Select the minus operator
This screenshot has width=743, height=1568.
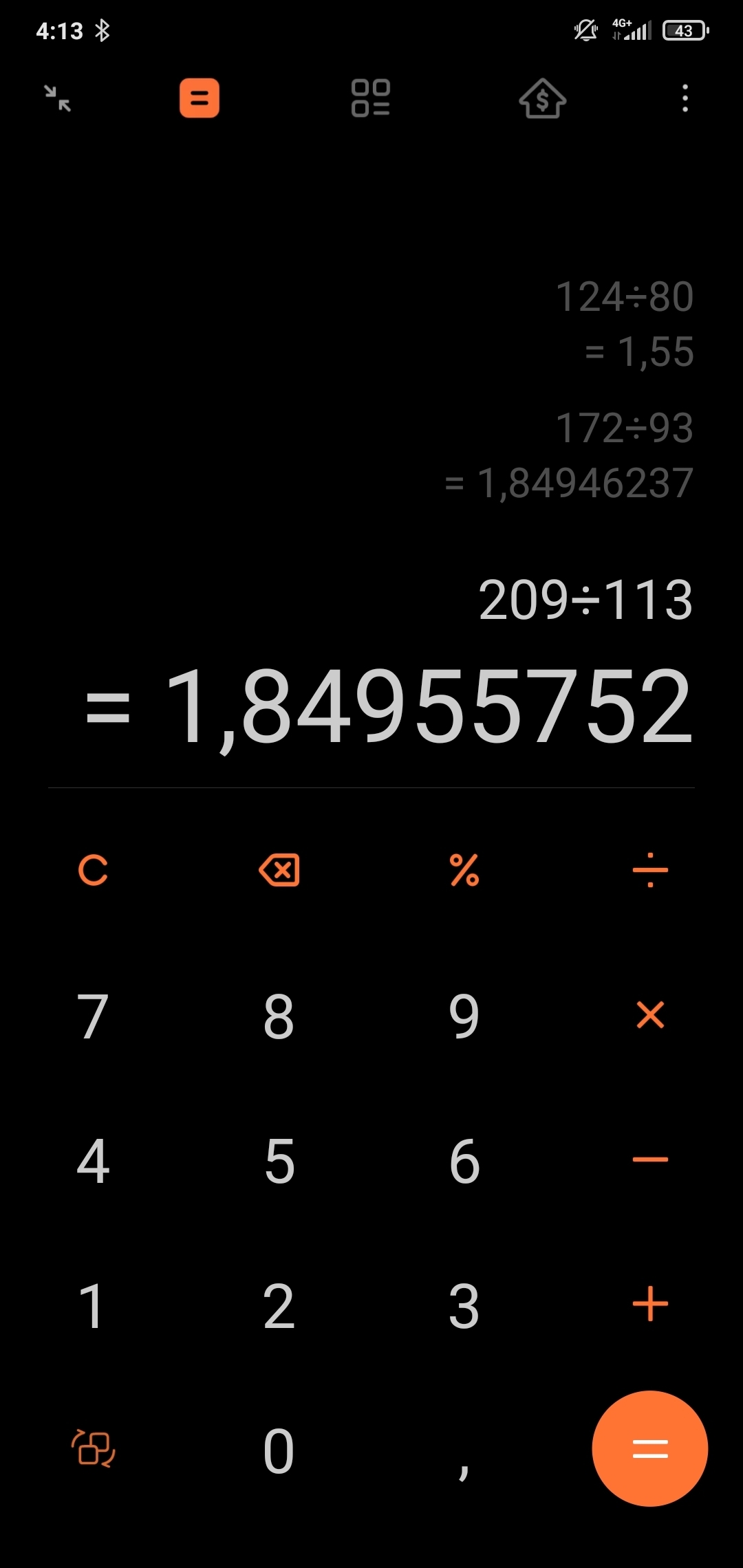(x=650, y=1160)
